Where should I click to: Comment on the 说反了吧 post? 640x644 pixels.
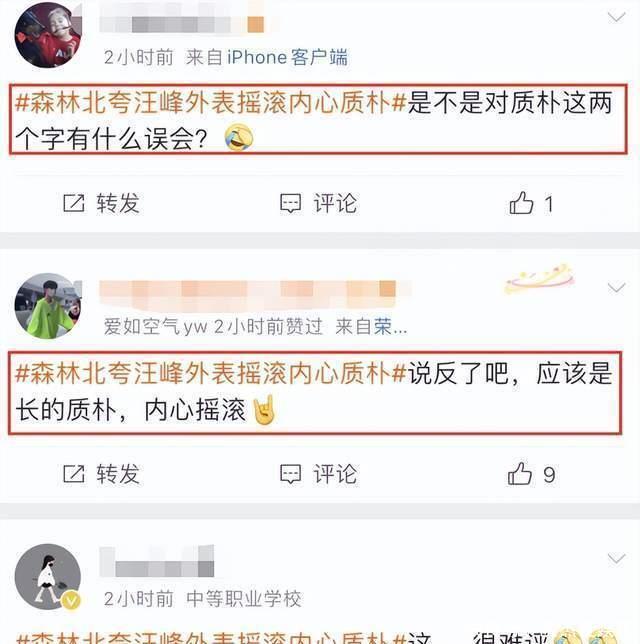318,473
